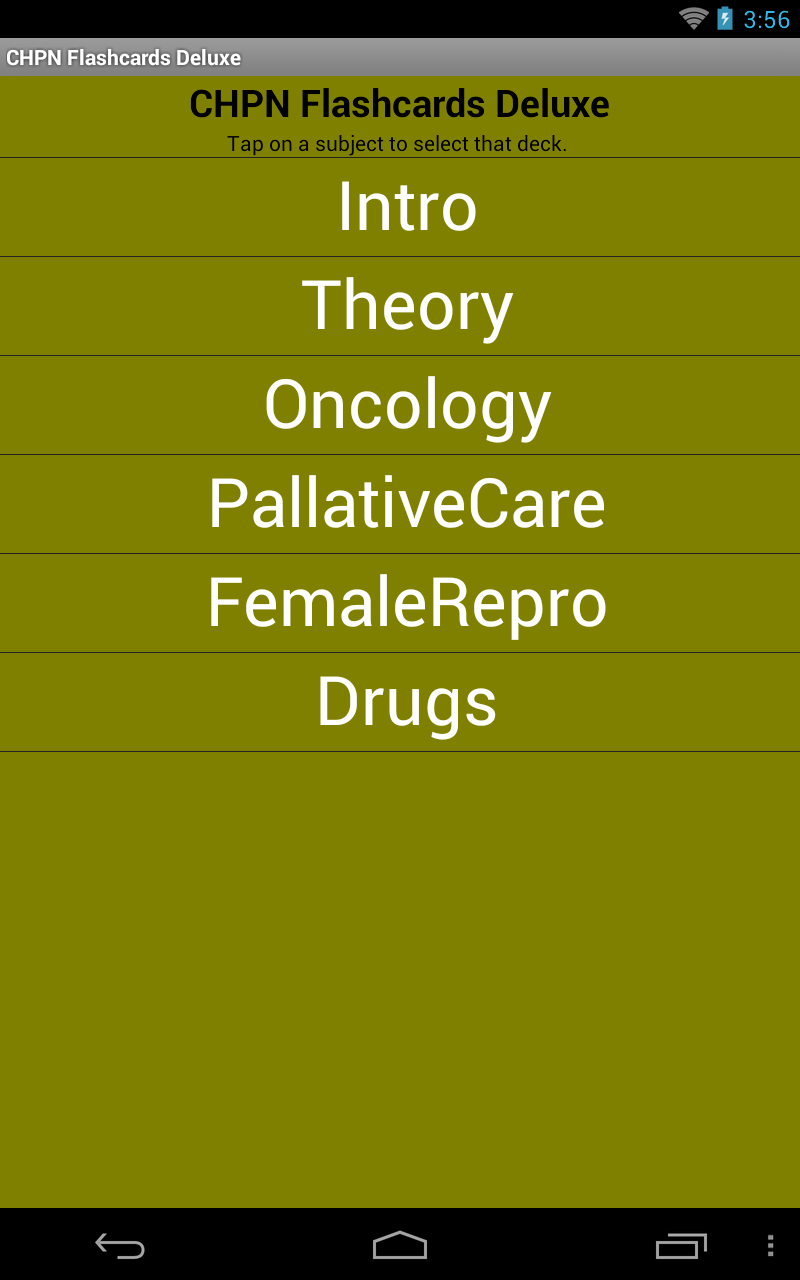Select the Theory flashcard deck

pyautogui.click(x=400, y=305)
